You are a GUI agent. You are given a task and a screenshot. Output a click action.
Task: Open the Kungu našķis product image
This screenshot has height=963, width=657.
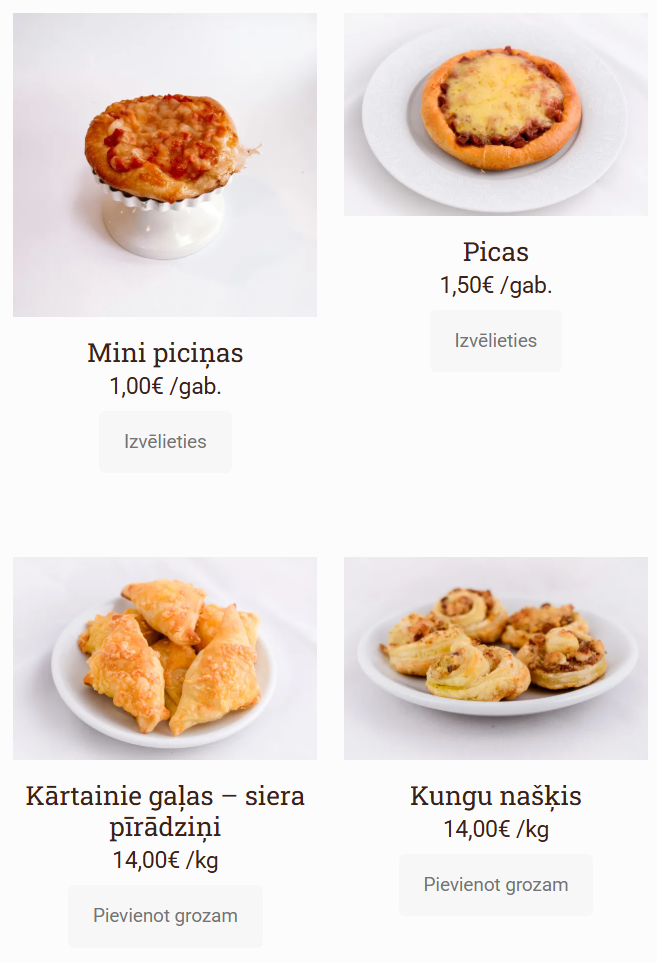pos(496,658)
